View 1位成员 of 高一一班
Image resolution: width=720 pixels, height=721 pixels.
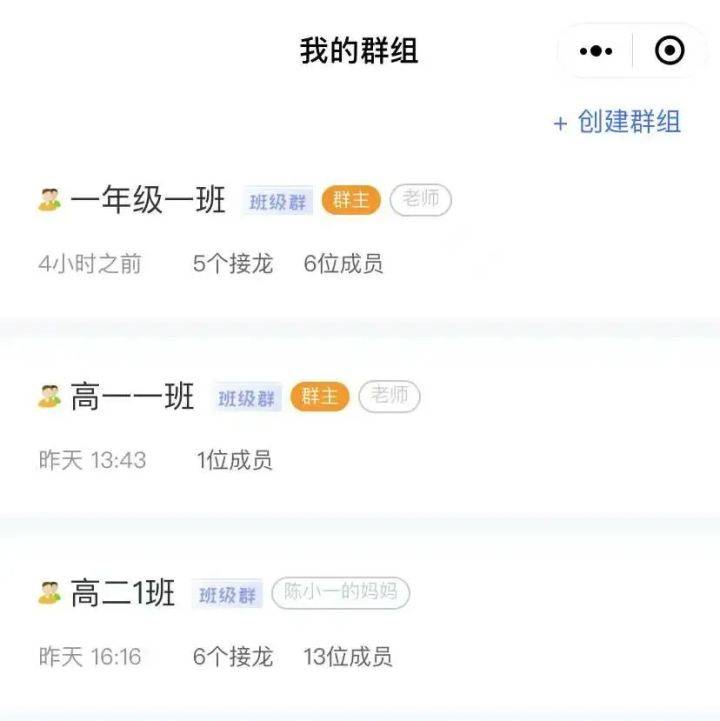coord(233,458)
